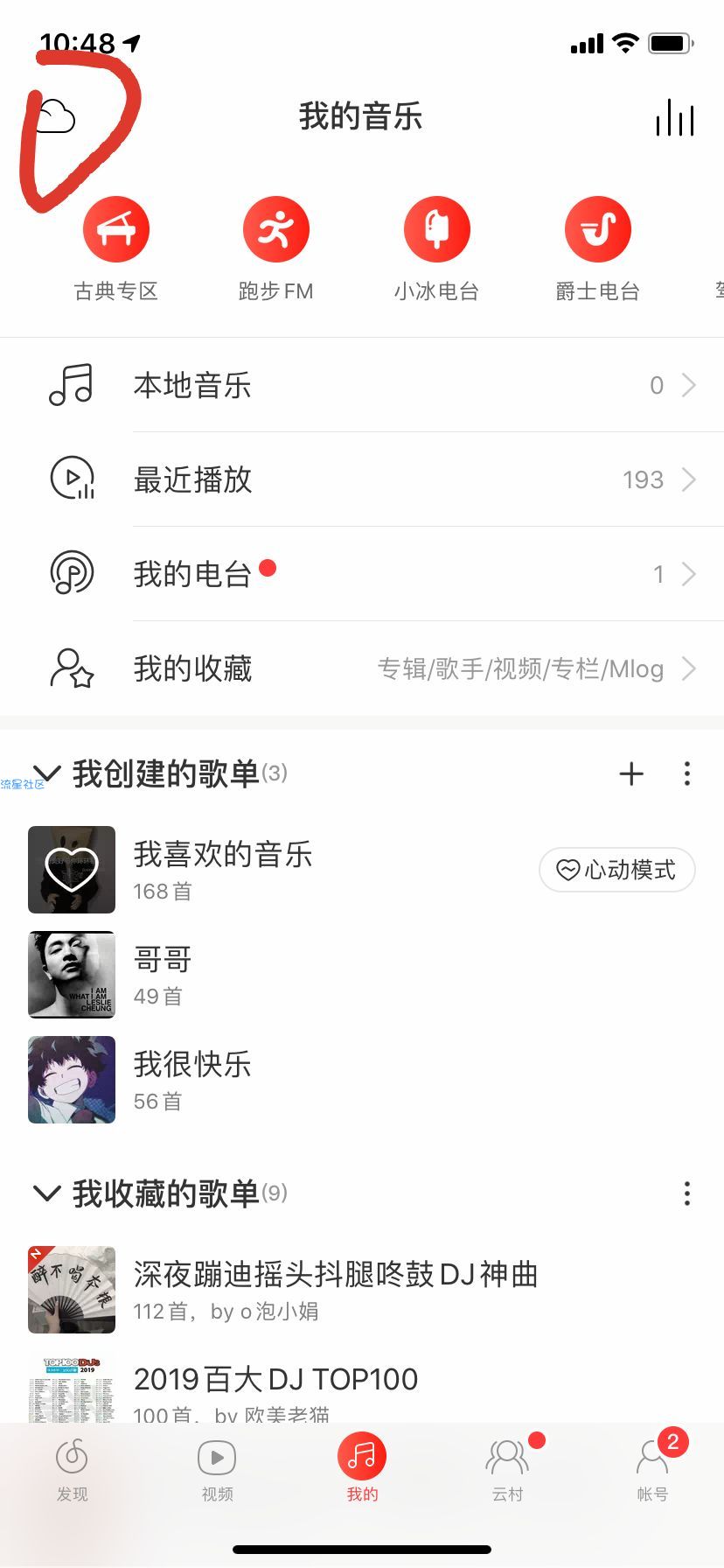This screenshot has height=1568, width=724.
Task: Open 我的电台 my radio
Action: (362, 574)
